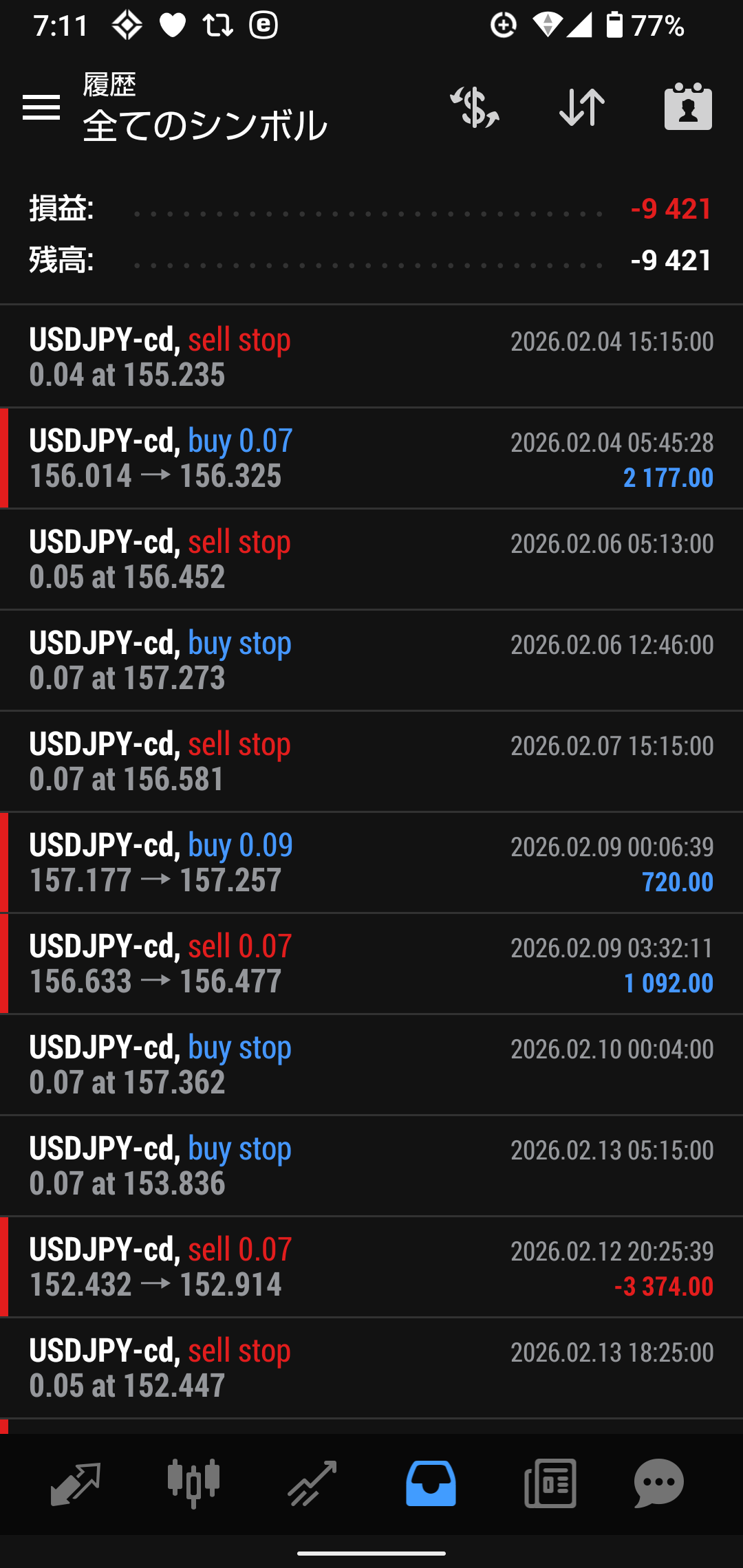Image resolution: width=743 pixels, height=1568 pixels.
Task: Open the symbol filter dollar icon
Action: coord(475,107)
